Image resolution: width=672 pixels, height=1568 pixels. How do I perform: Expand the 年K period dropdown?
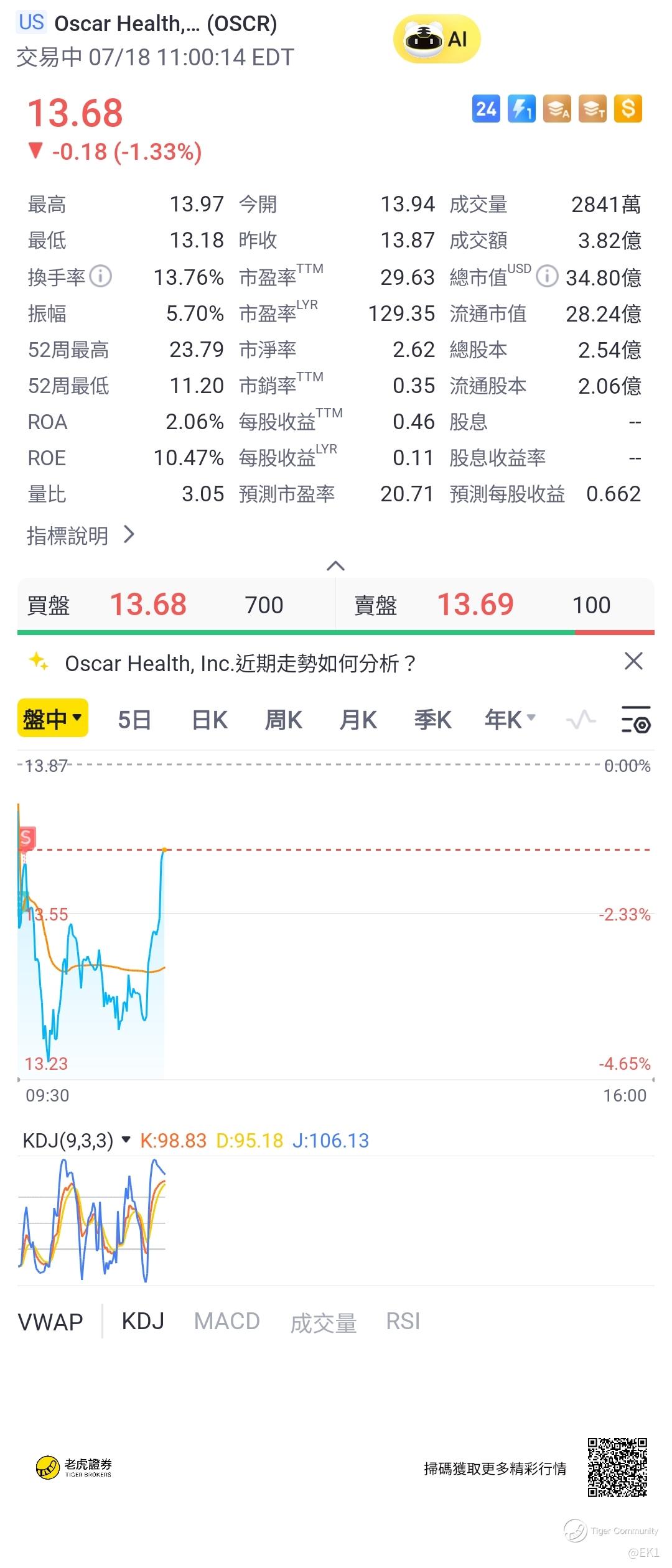click(x=510, y=720)
